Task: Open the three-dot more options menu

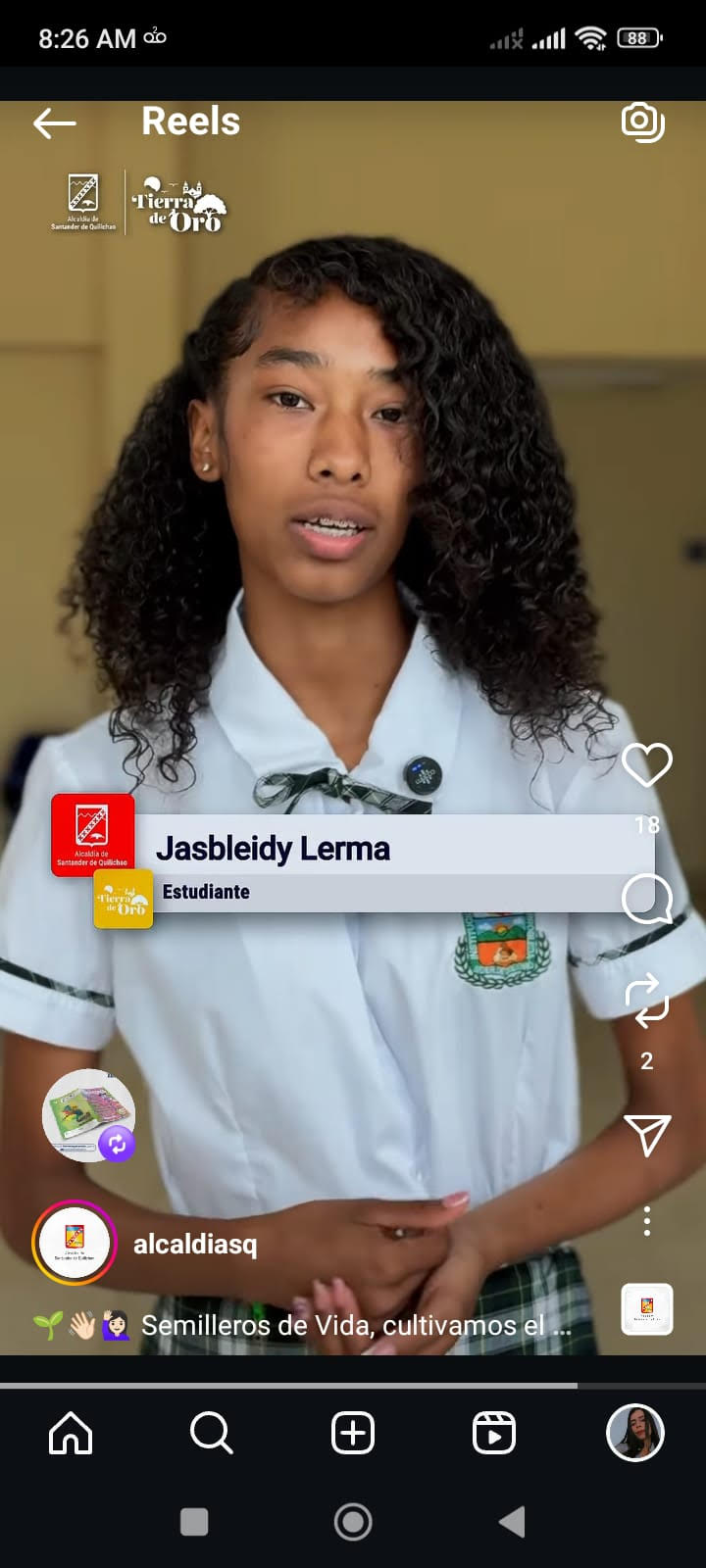Action: pos(646,1221)
